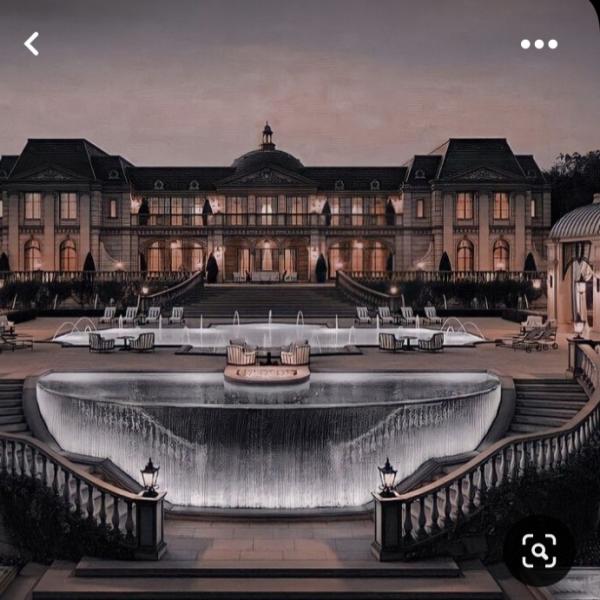Open the three-dot overflow menu

538,44
